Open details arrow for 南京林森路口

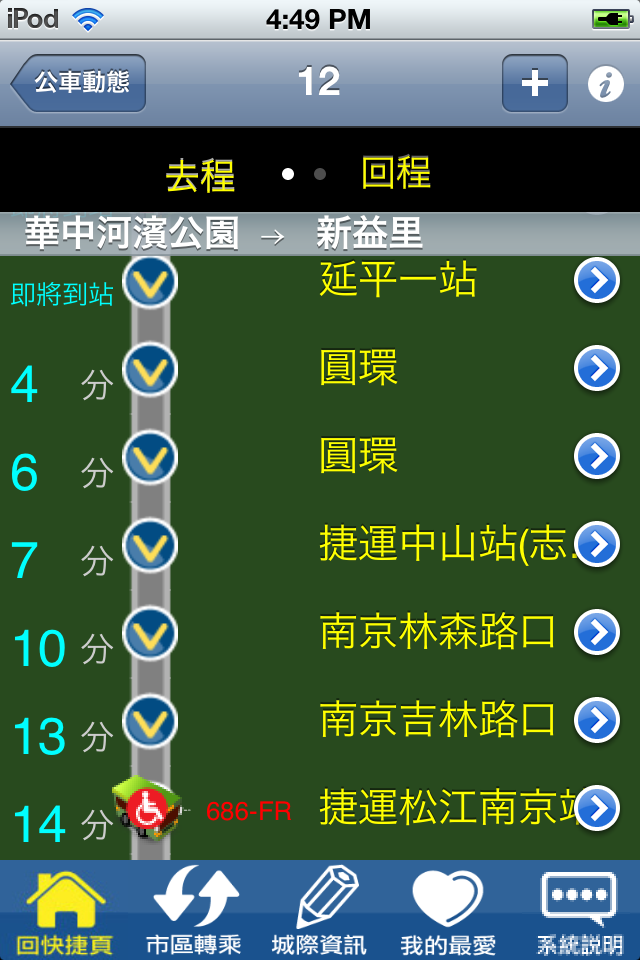(x=596, y=633)
